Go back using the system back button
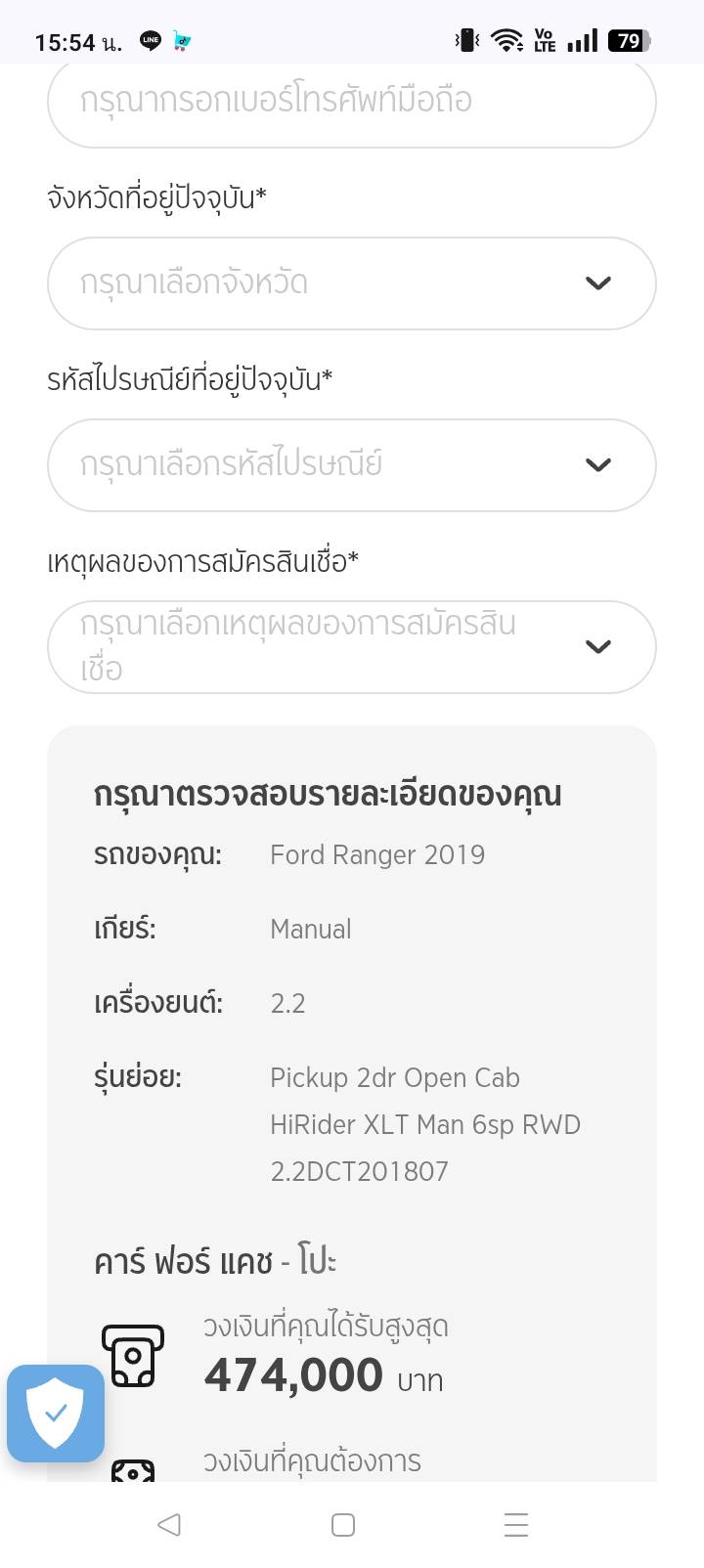Image resolution: width=704 pixels, height=1568 pixels. 169,1525
